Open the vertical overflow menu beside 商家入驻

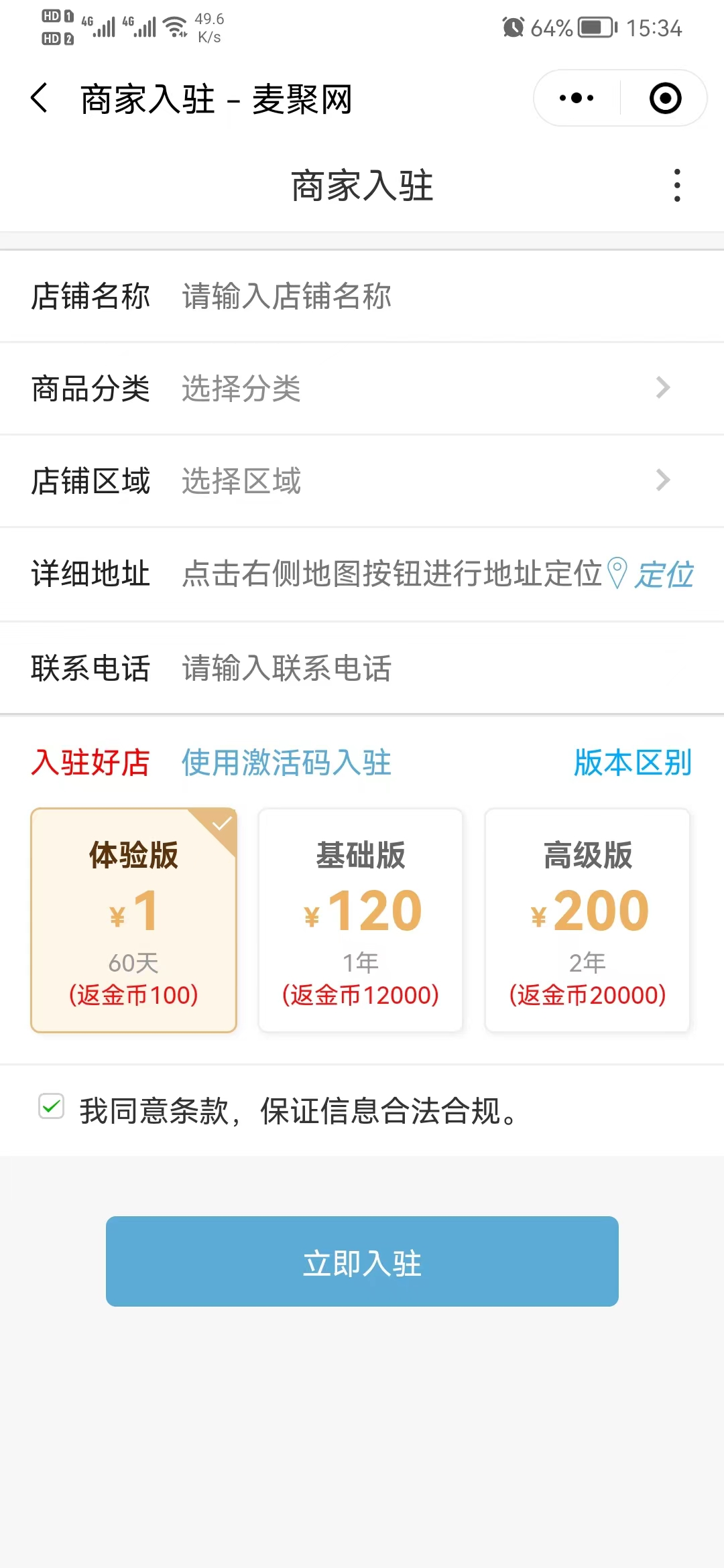[x=677, y=186]
